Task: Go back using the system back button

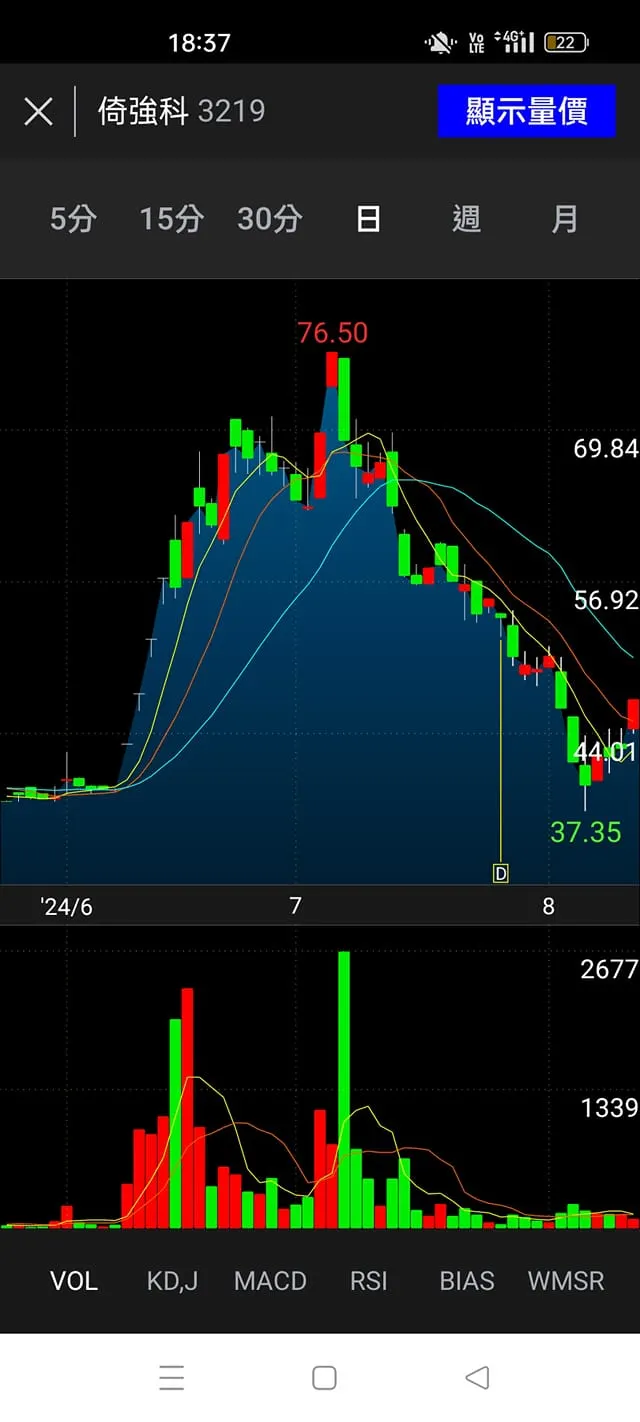Action: (477, 1378)
